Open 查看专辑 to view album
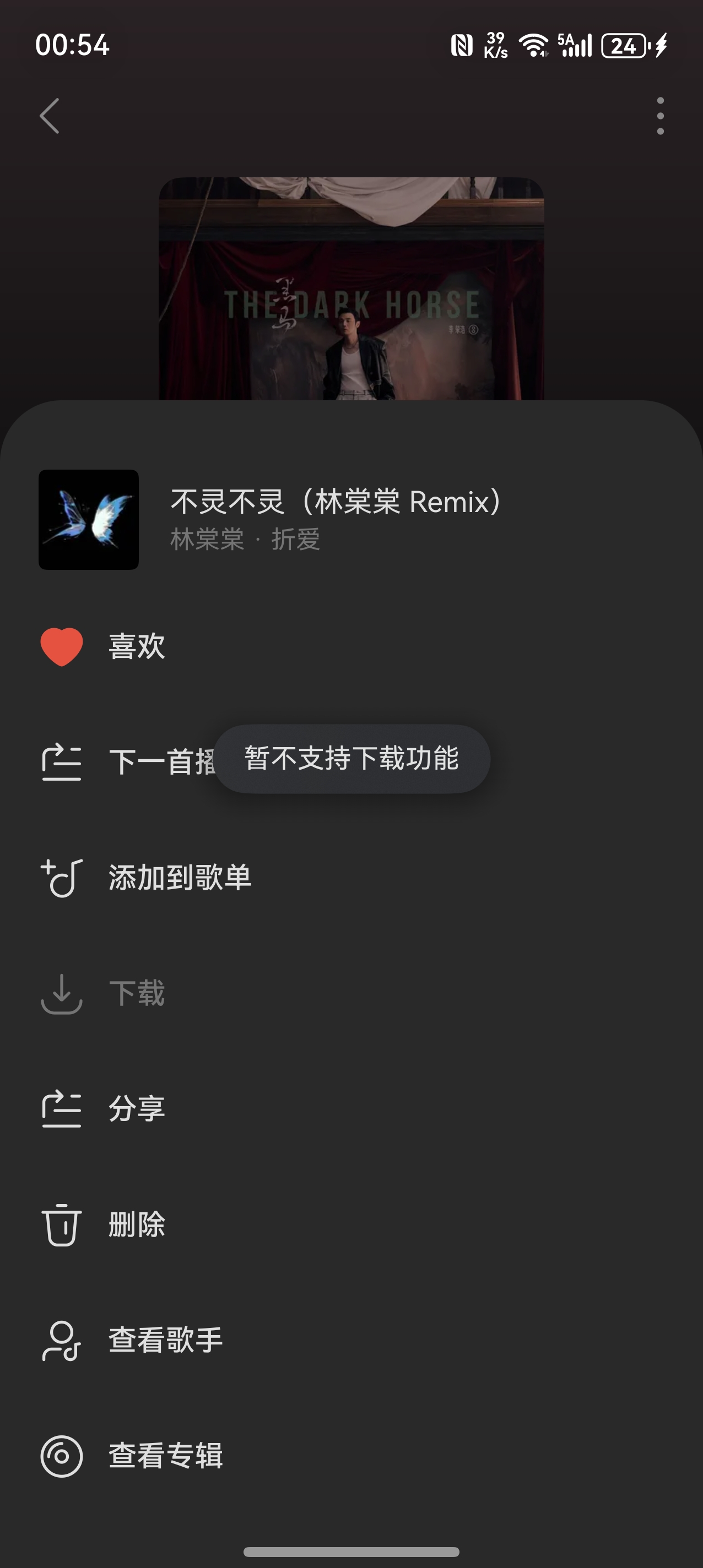Screen dimensions: 703x1568 tap(165, 1456)
